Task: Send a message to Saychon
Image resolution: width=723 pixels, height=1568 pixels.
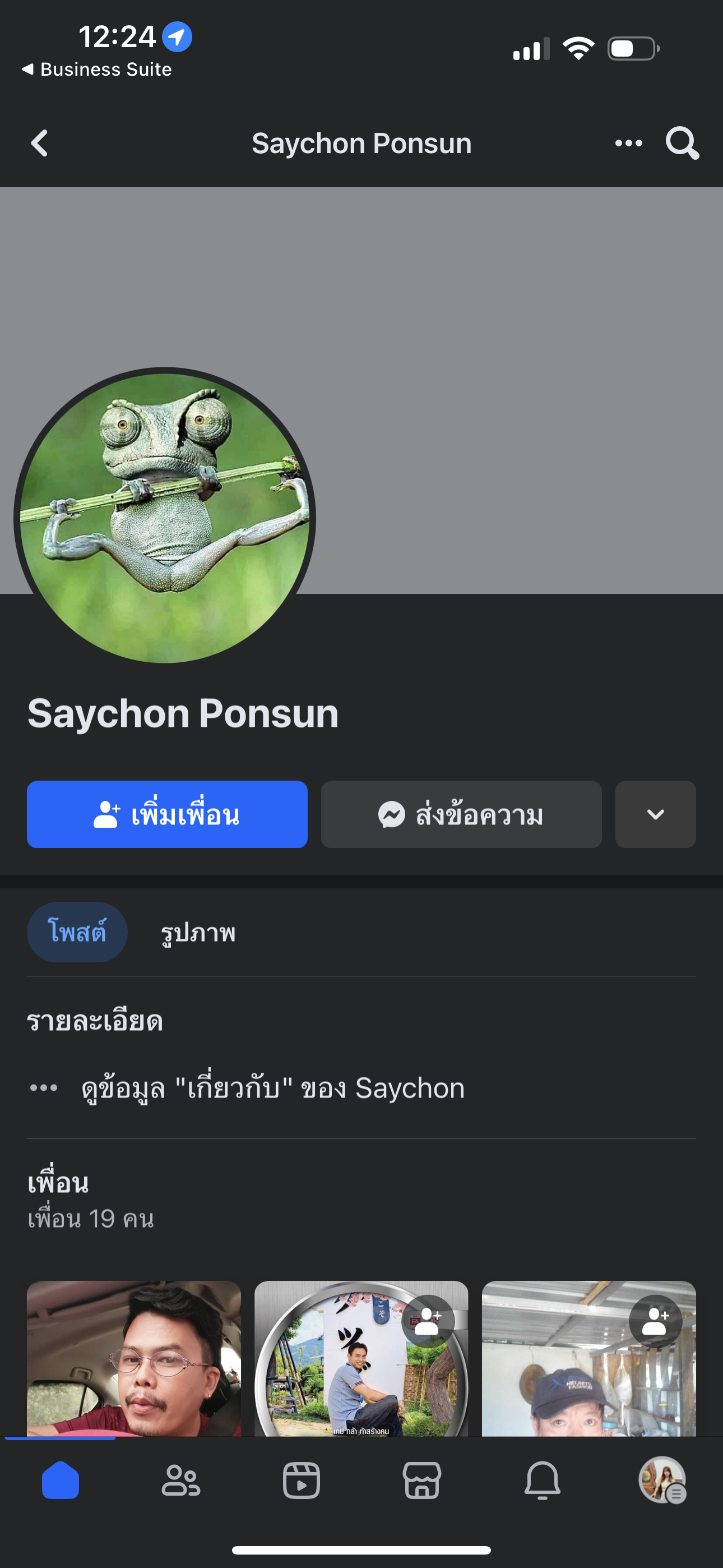Action: pos(461,814)
